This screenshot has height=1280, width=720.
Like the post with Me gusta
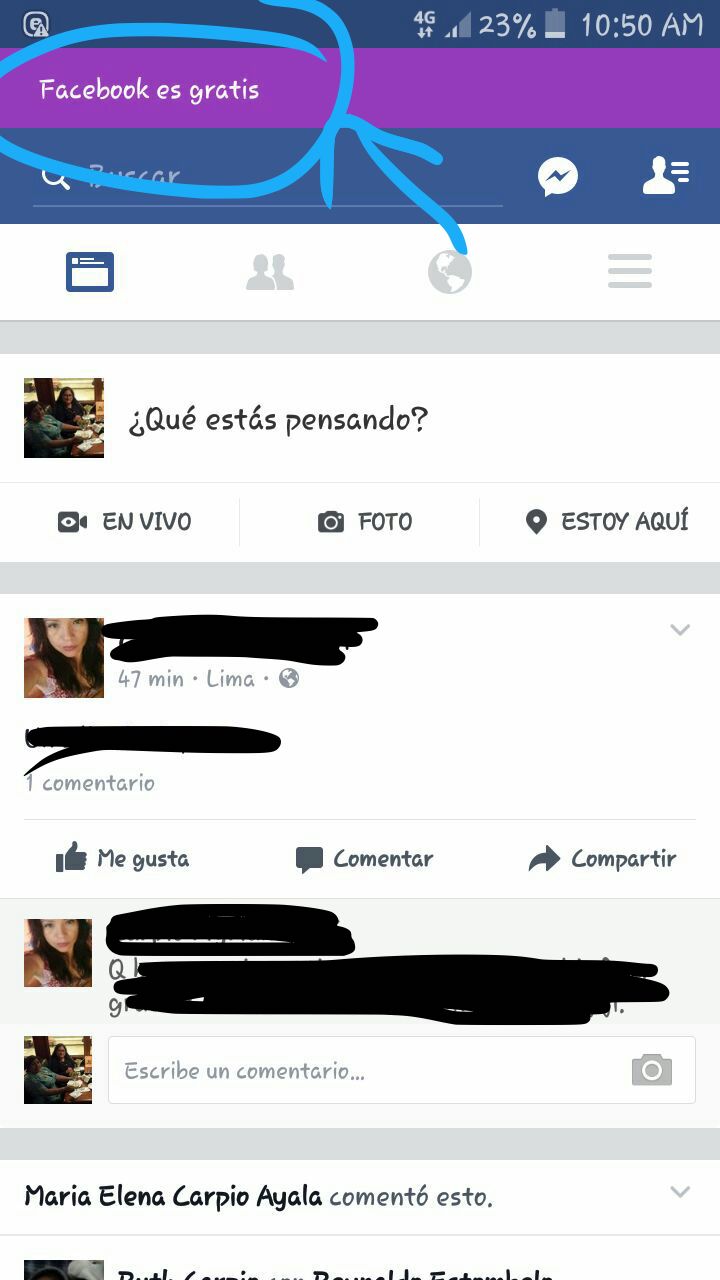(x=122, y=859)
